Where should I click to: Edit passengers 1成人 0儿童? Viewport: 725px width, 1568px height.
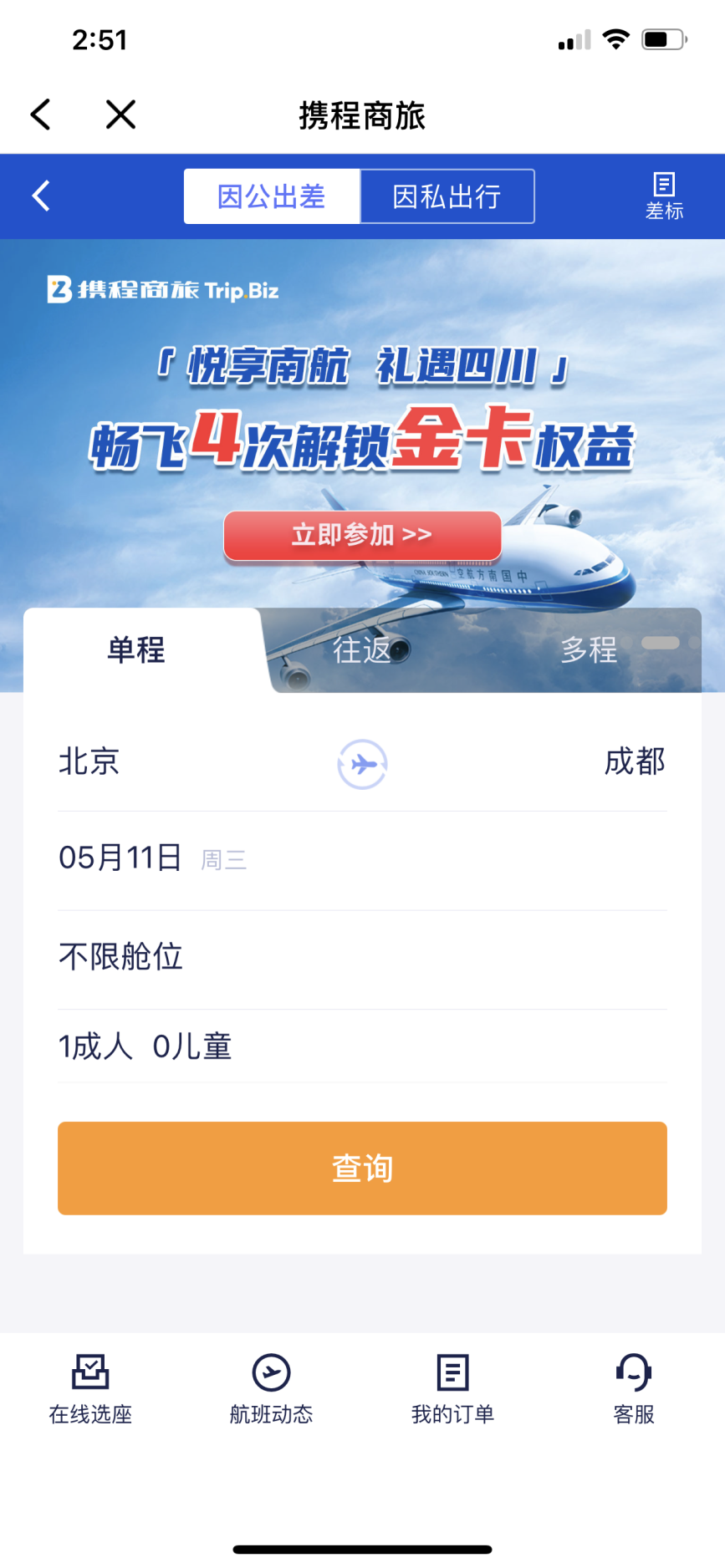click(145, 1046)
